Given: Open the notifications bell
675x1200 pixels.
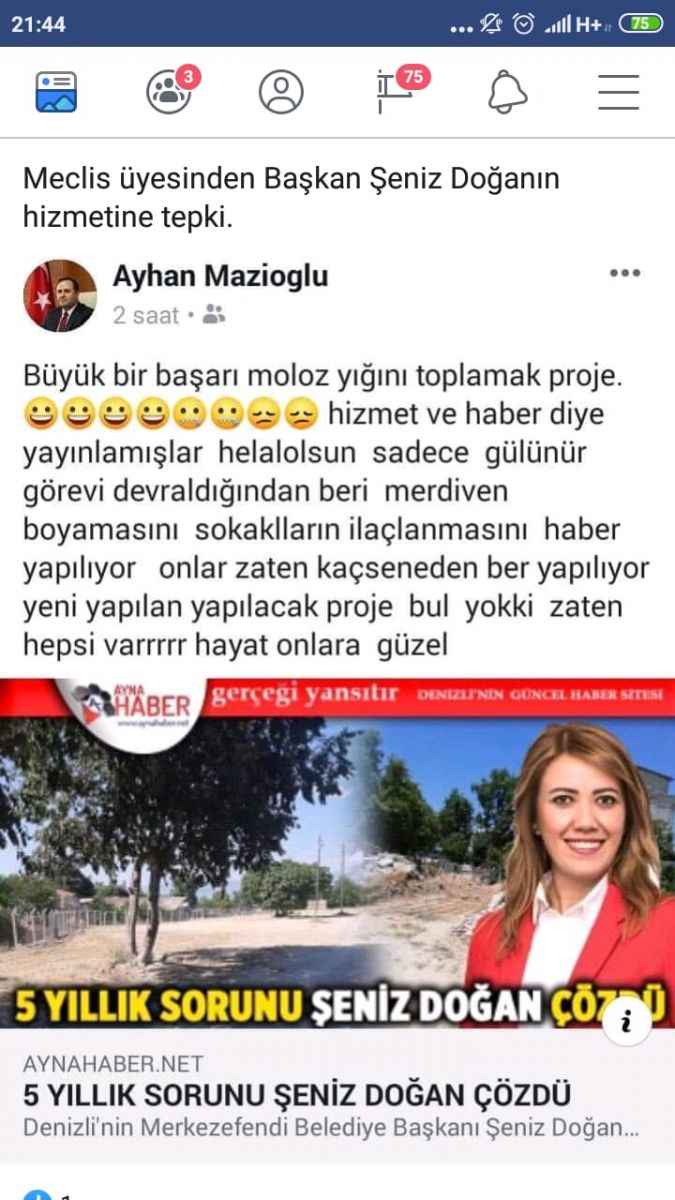Looking at the screenshot, I should coord(507,92).
